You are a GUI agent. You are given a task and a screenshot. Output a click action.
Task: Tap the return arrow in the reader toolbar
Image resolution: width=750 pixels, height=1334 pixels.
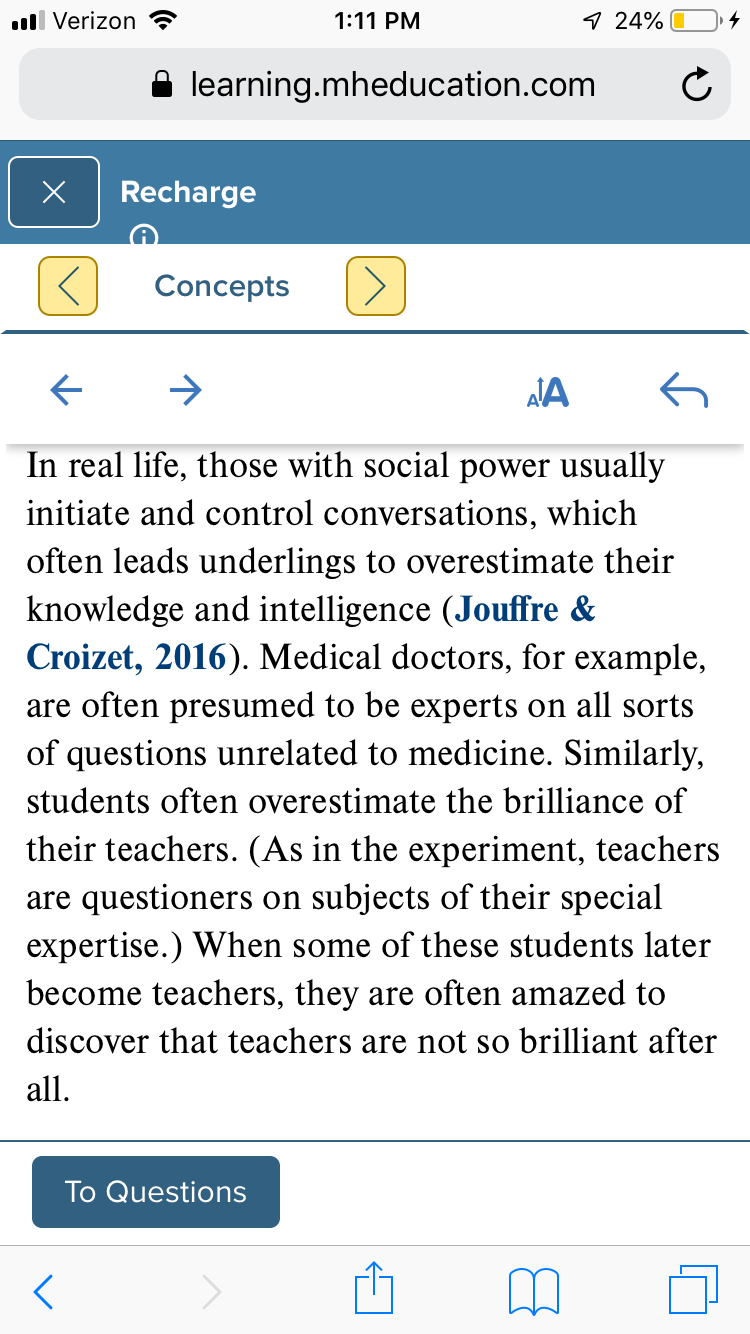coord(684,391)
